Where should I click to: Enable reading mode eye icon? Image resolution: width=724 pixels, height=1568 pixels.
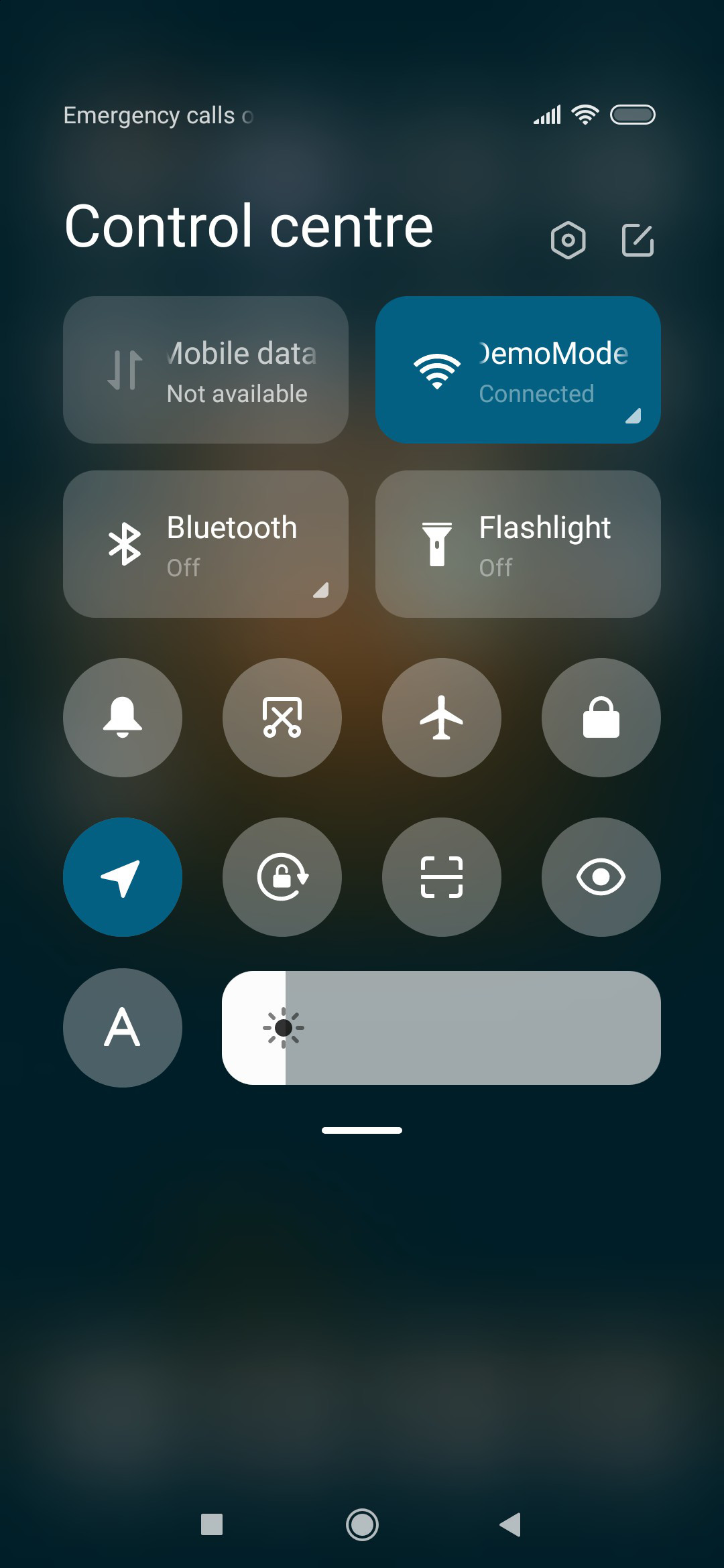click(601, 877)
